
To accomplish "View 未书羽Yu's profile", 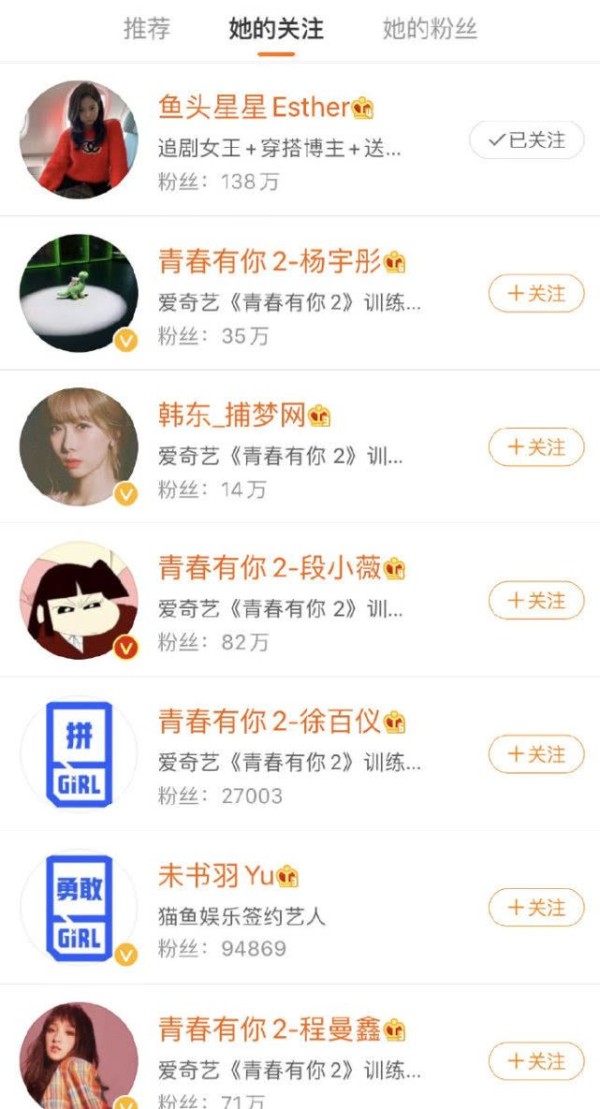I will pyautogui.click(x=300, y=907).
